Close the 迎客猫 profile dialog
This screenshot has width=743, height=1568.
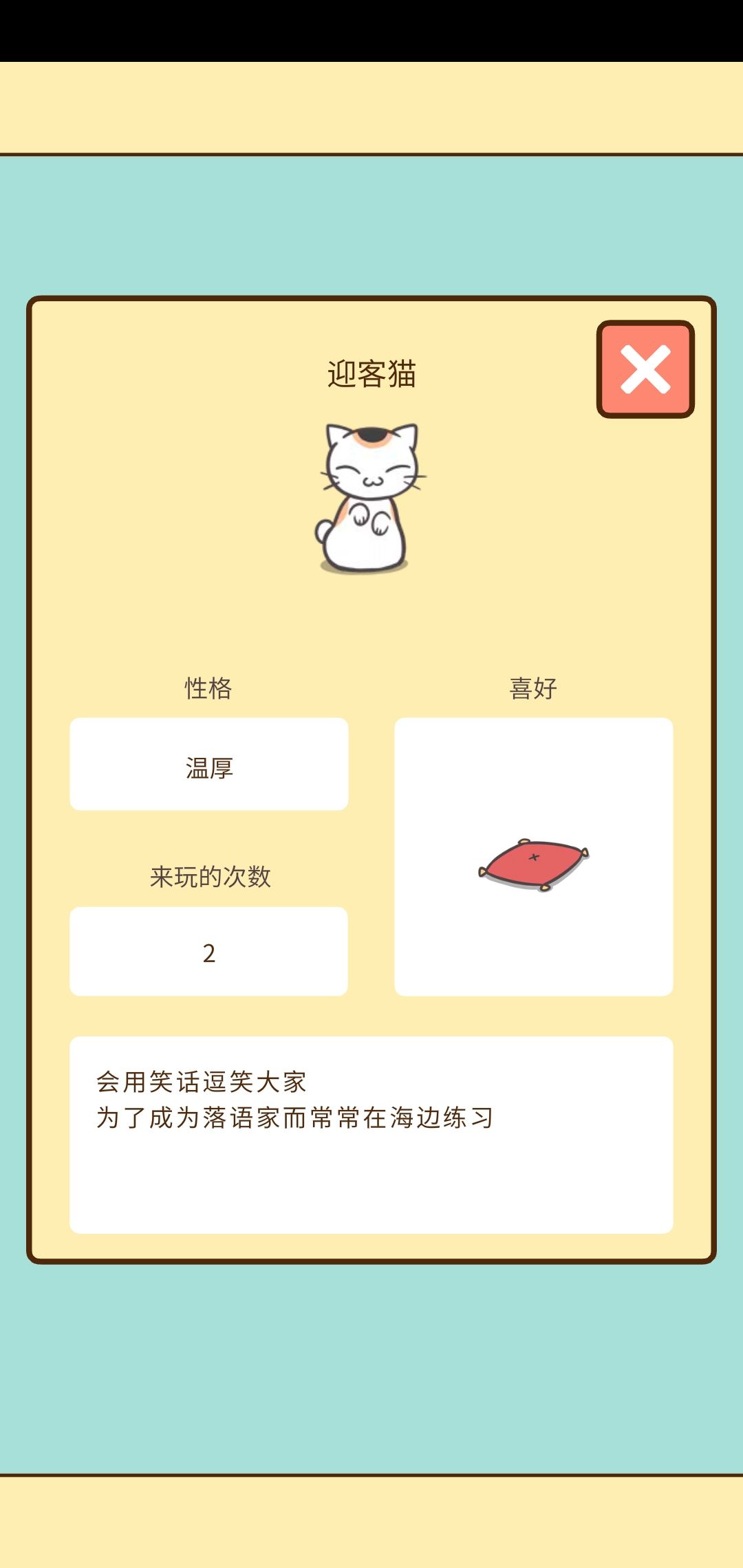tap(645, 368)
